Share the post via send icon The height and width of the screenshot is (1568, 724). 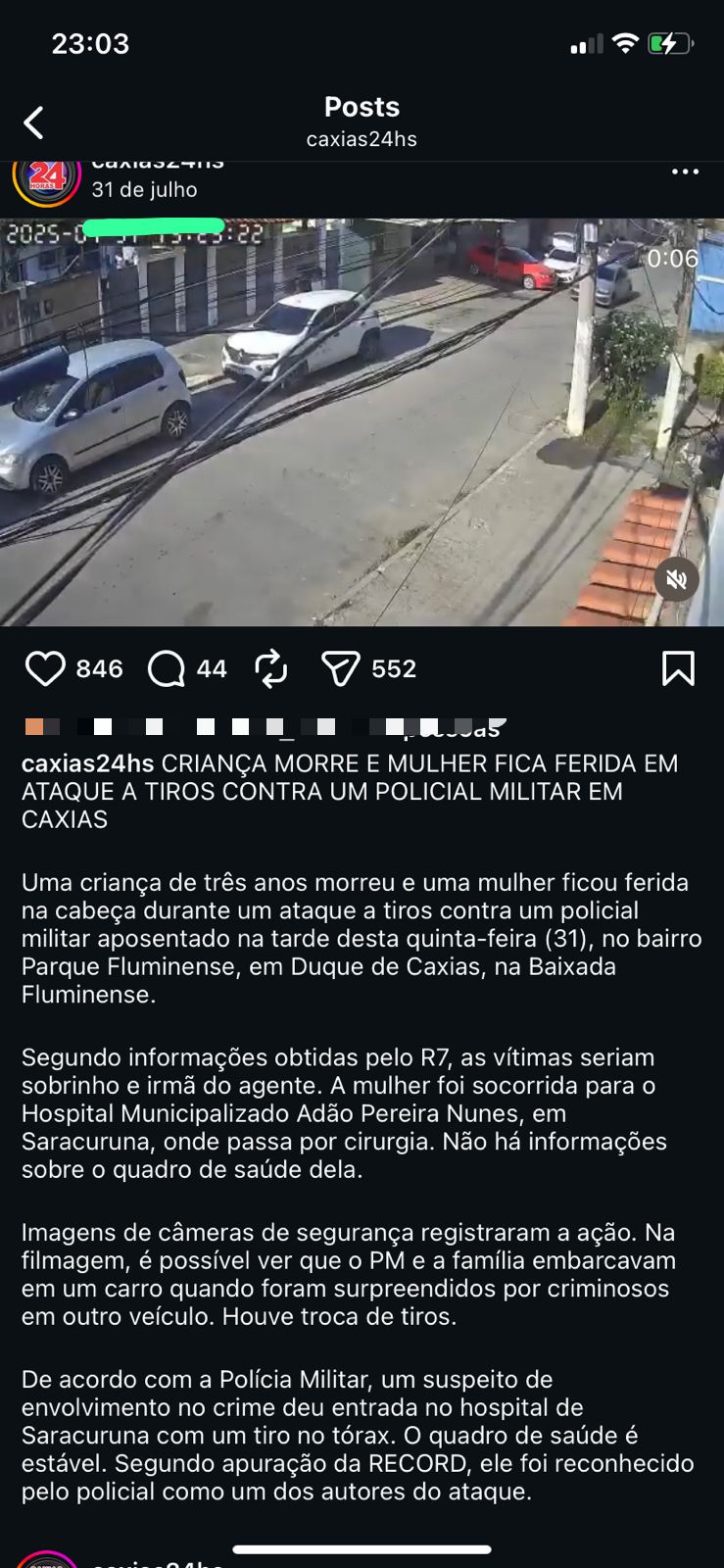341,669
